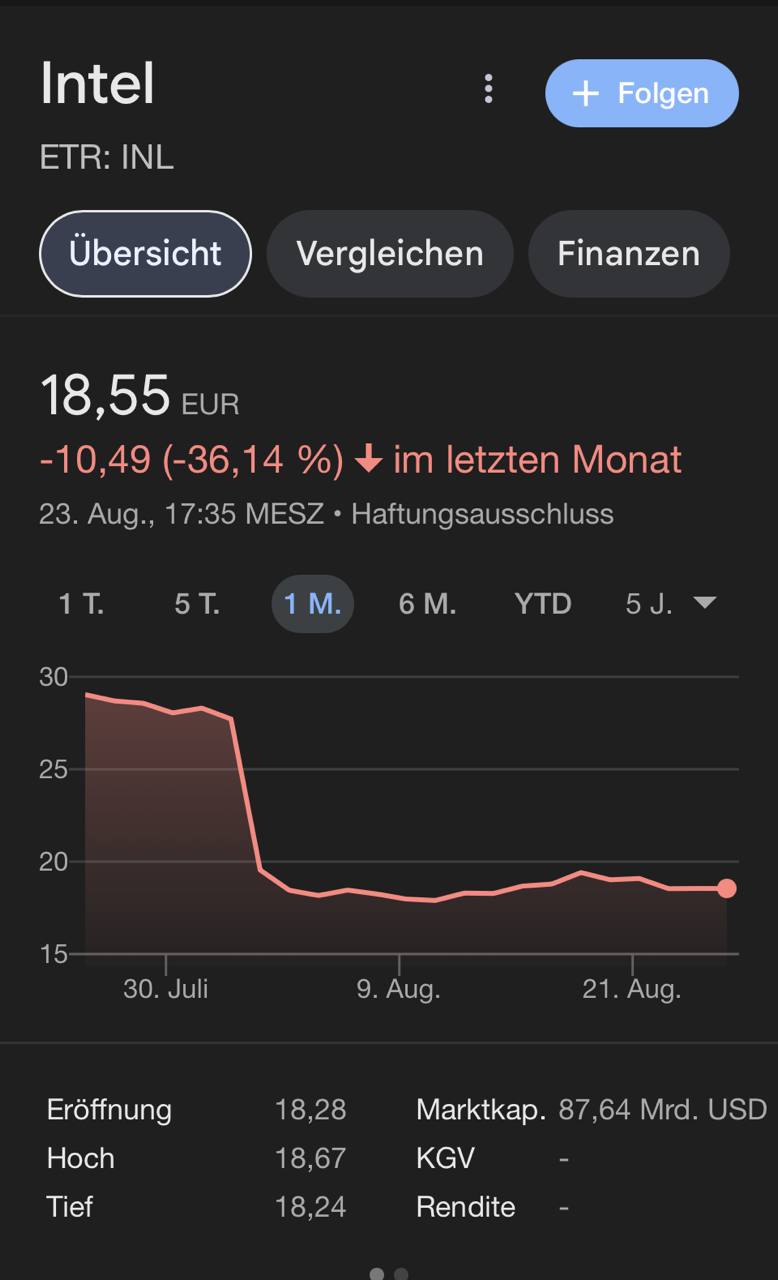This screenshot has height=1280, width=778.
Task: Switch chart to 5 T. range
Action: (x=197, y=604)
